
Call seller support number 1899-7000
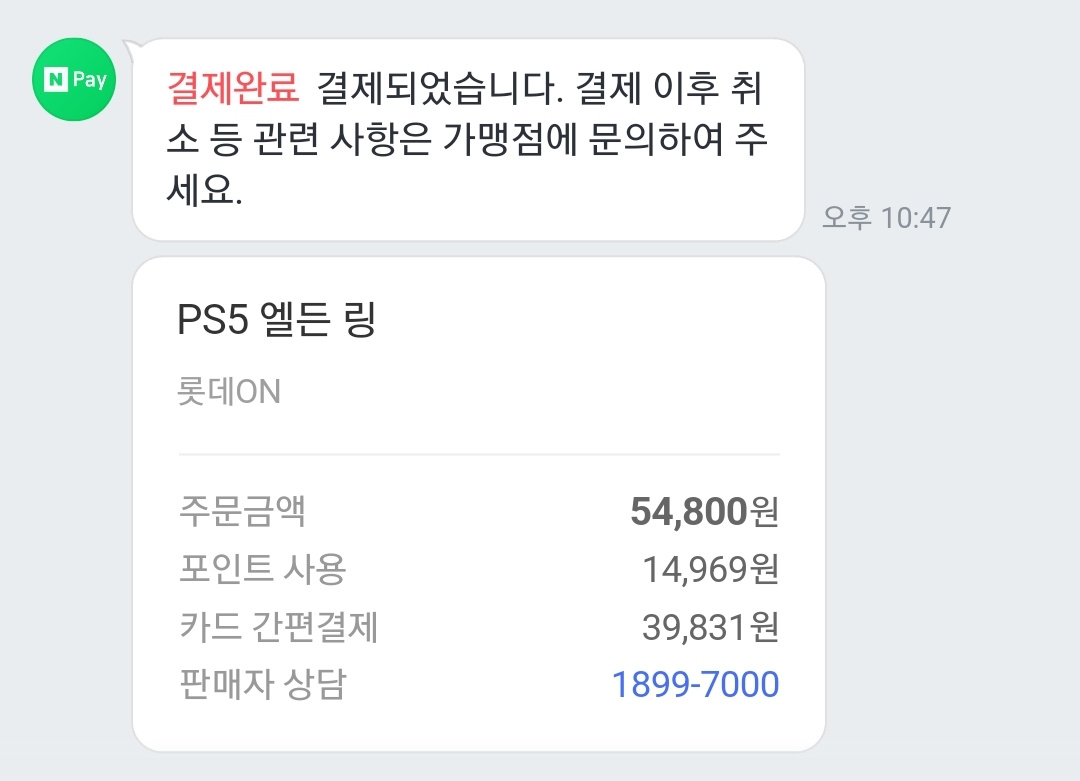(694, 685)
